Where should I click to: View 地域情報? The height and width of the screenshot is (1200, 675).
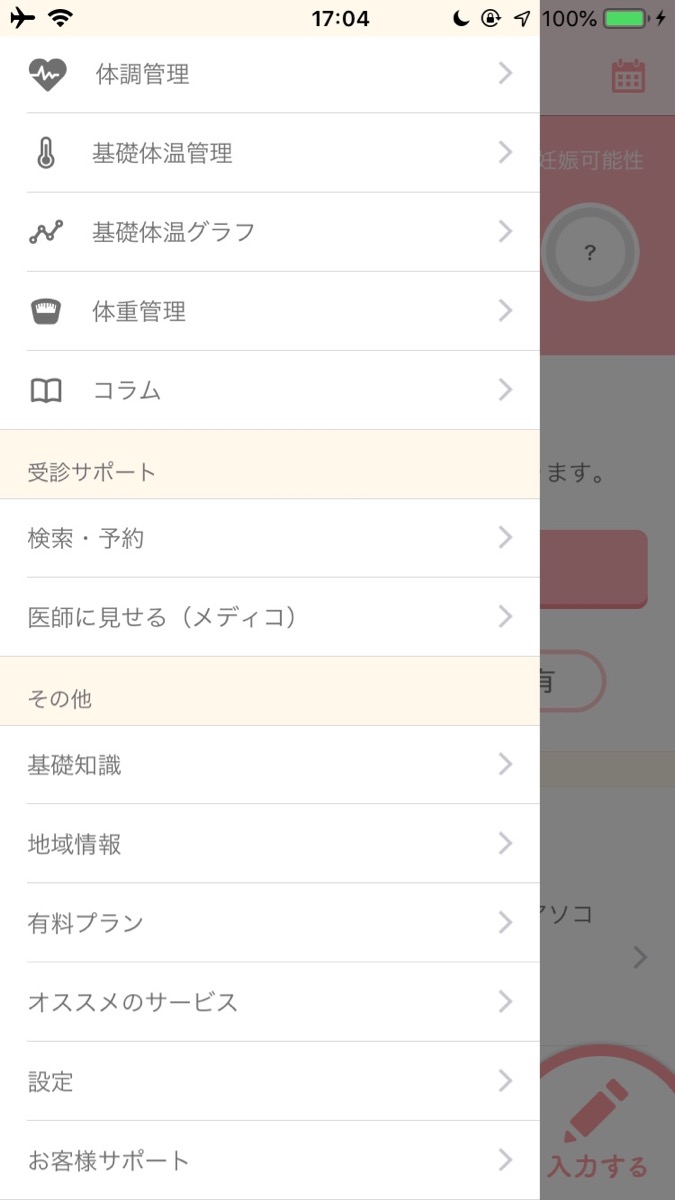pyautogui.click(x=270, y=844)
